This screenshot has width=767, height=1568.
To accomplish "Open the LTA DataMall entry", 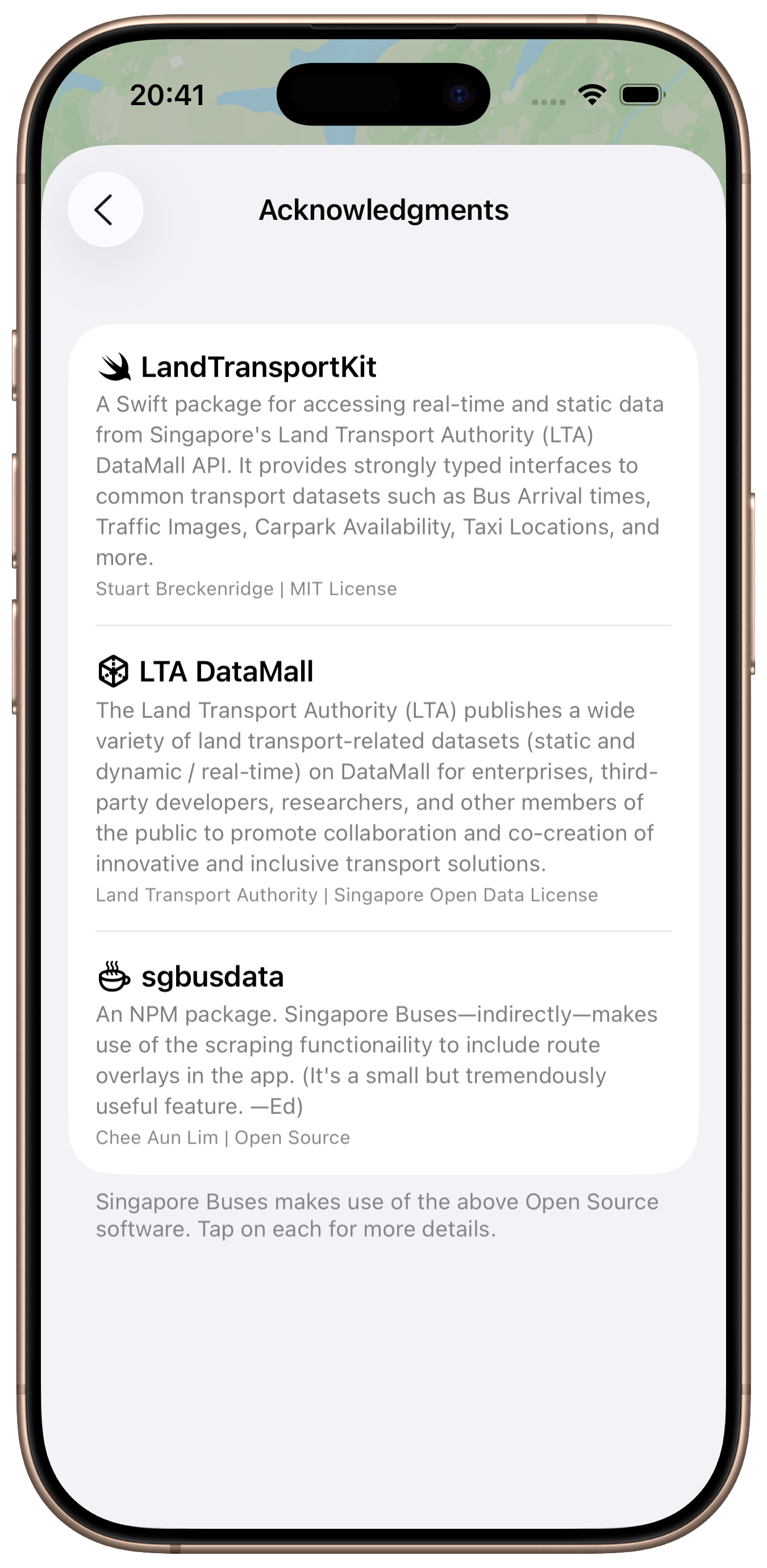I will 383,778.
